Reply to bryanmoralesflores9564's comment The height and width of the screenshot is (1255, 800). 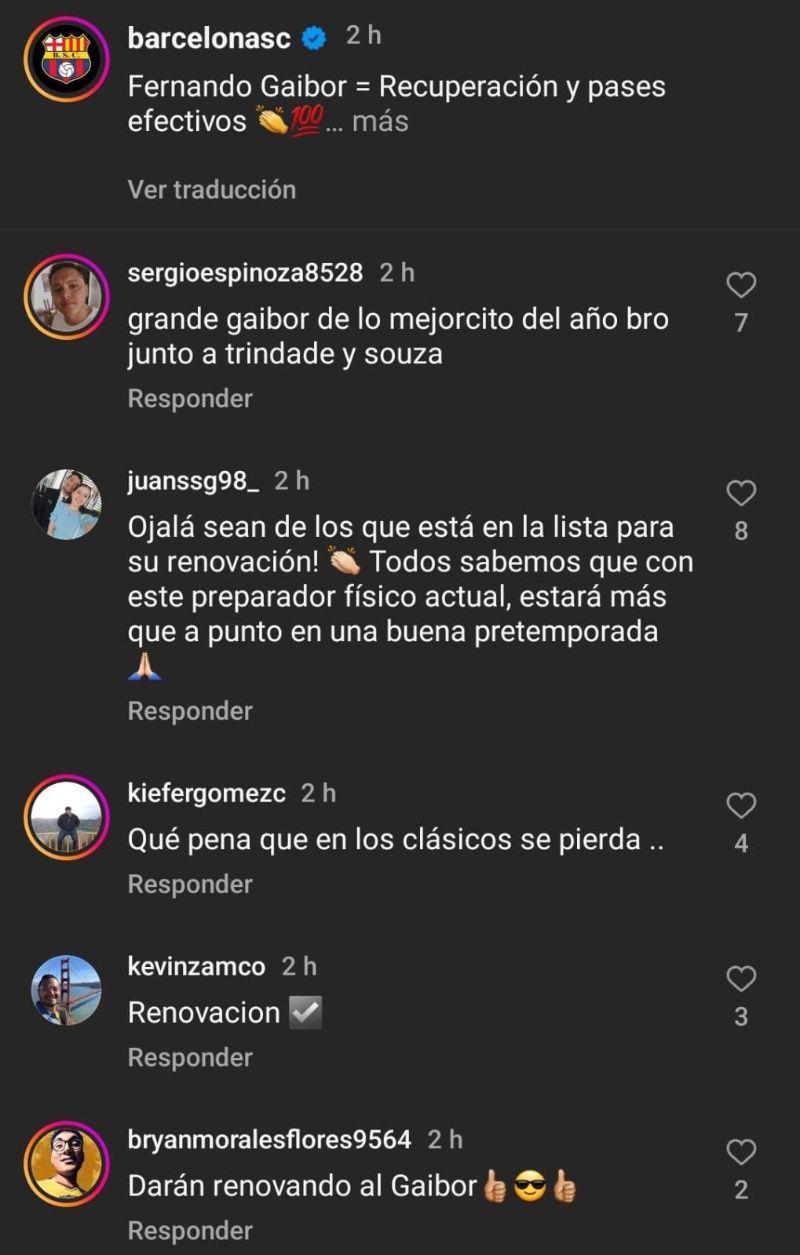(x=190, y=1231)
